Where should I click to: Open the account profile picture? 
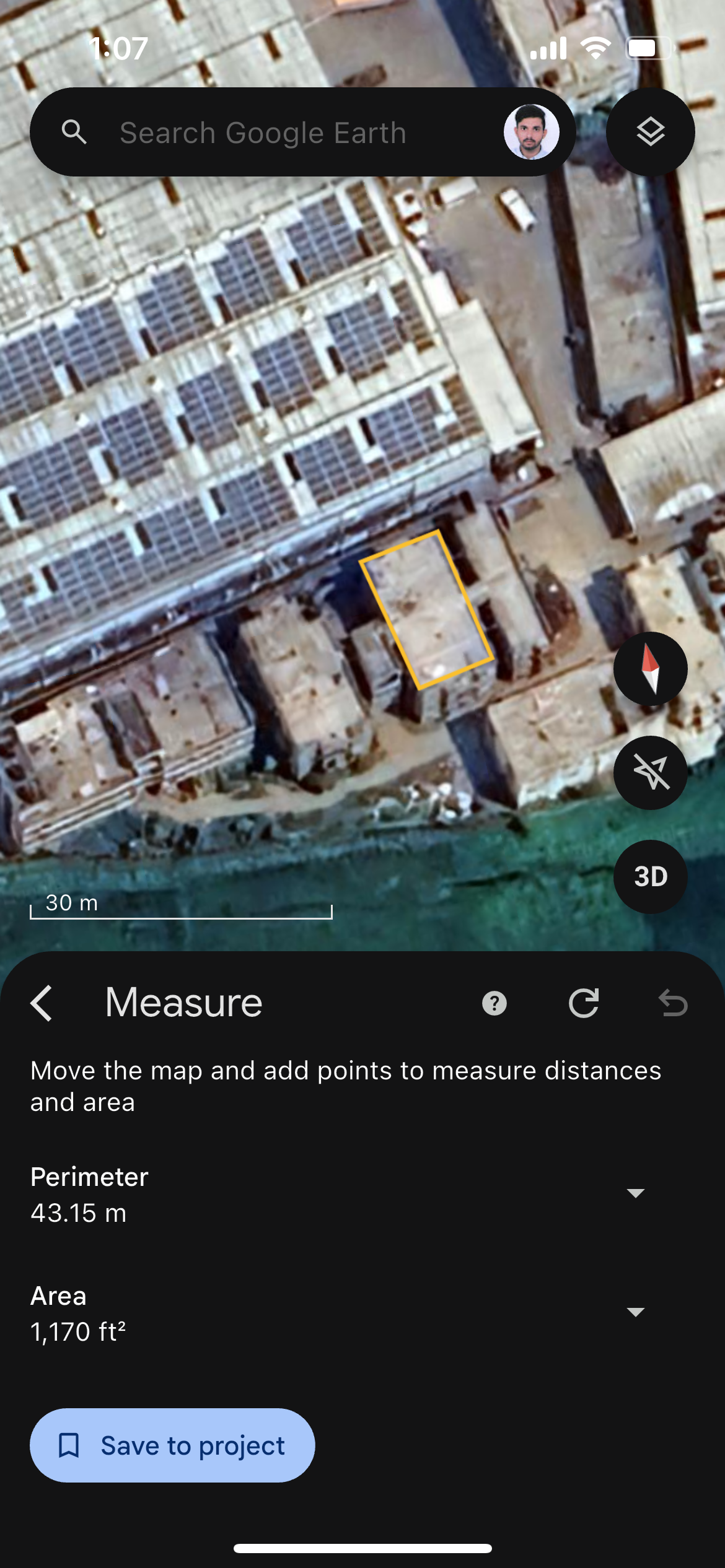coord(531,132)
